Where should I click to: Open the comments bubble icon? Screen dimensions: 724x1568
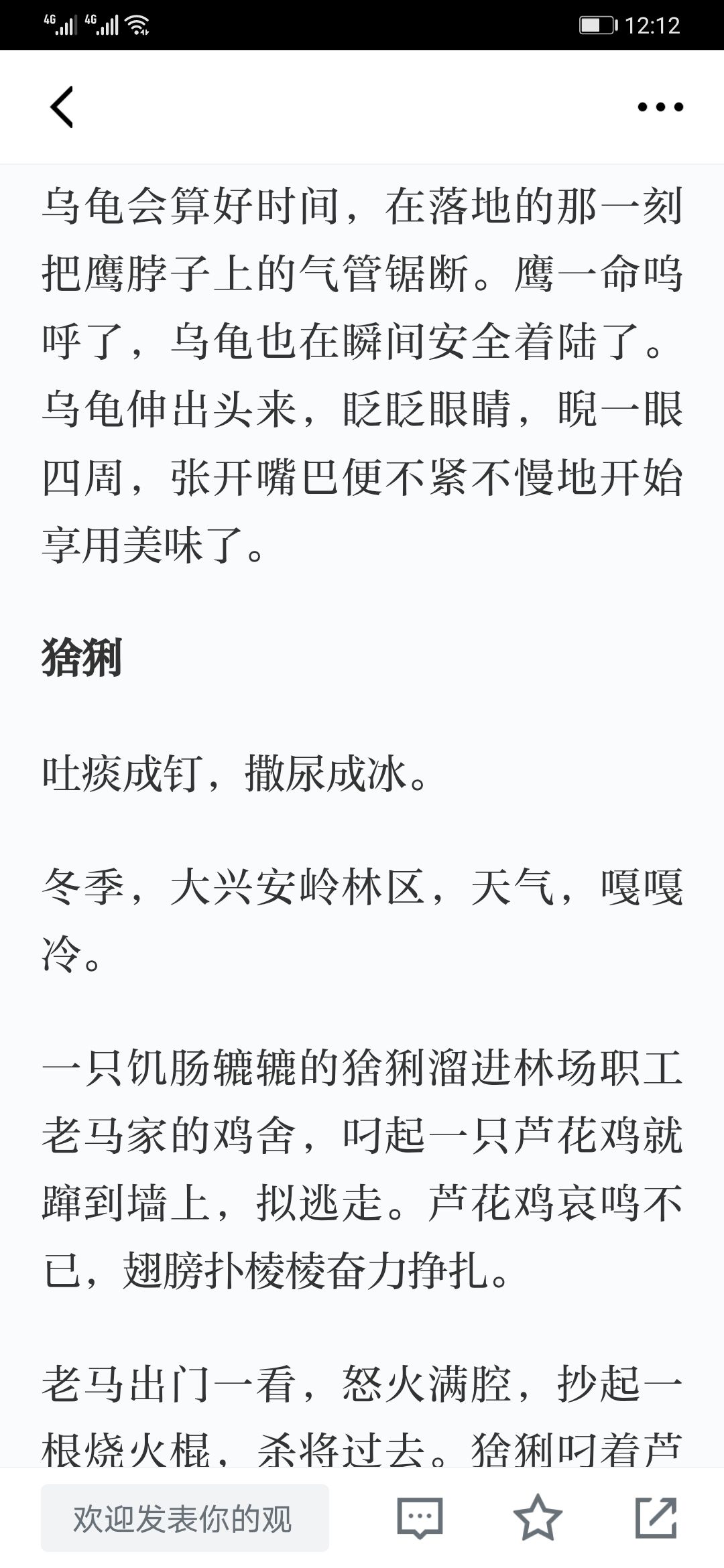(x=420, y=1517)
